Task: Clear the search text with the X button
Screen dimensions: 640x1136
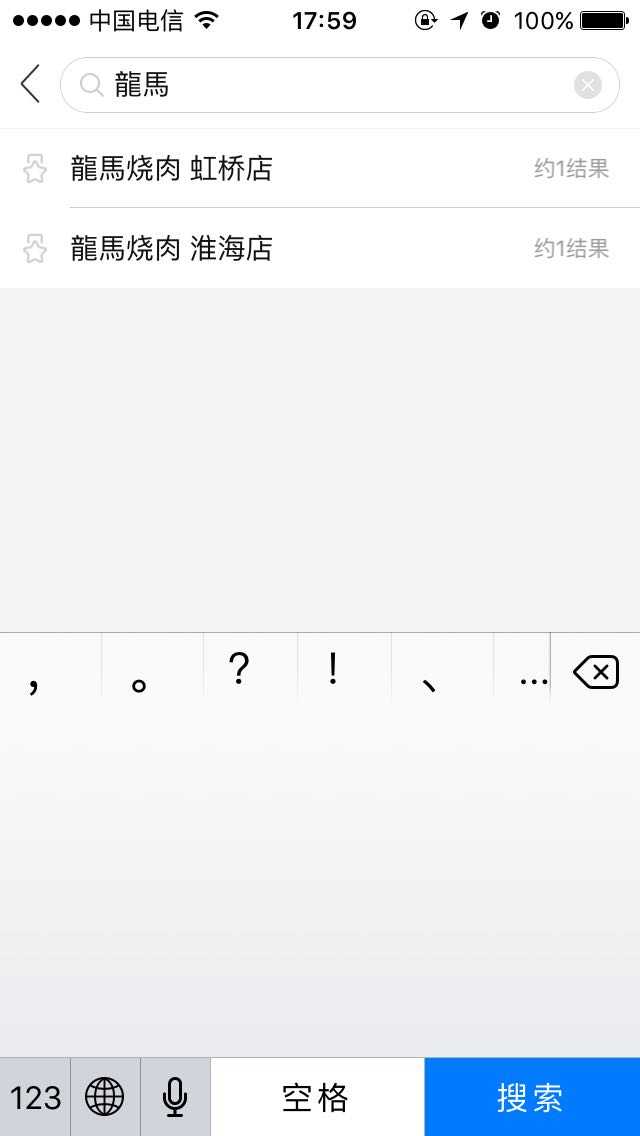Action: tap(588, 86)
